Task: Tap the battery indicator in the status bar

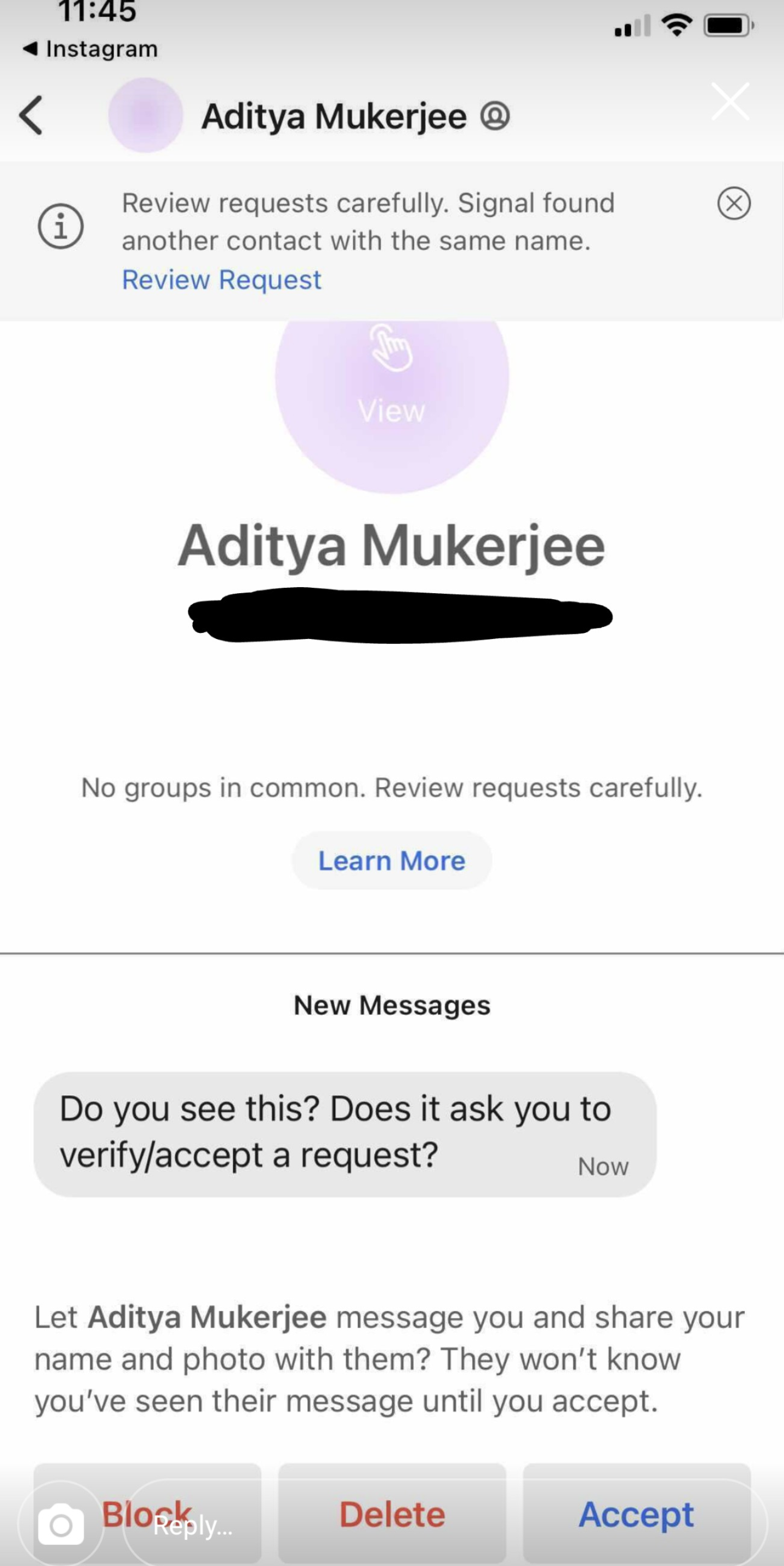Action: [x=727, y=26]
